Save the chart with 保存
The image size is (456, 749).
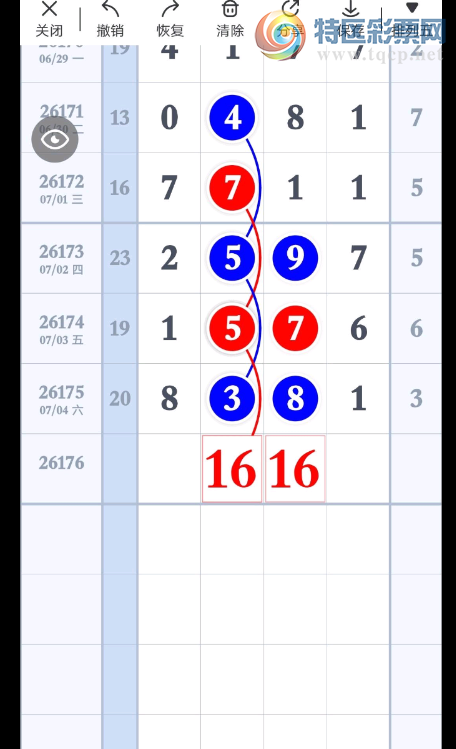[350, 20]
